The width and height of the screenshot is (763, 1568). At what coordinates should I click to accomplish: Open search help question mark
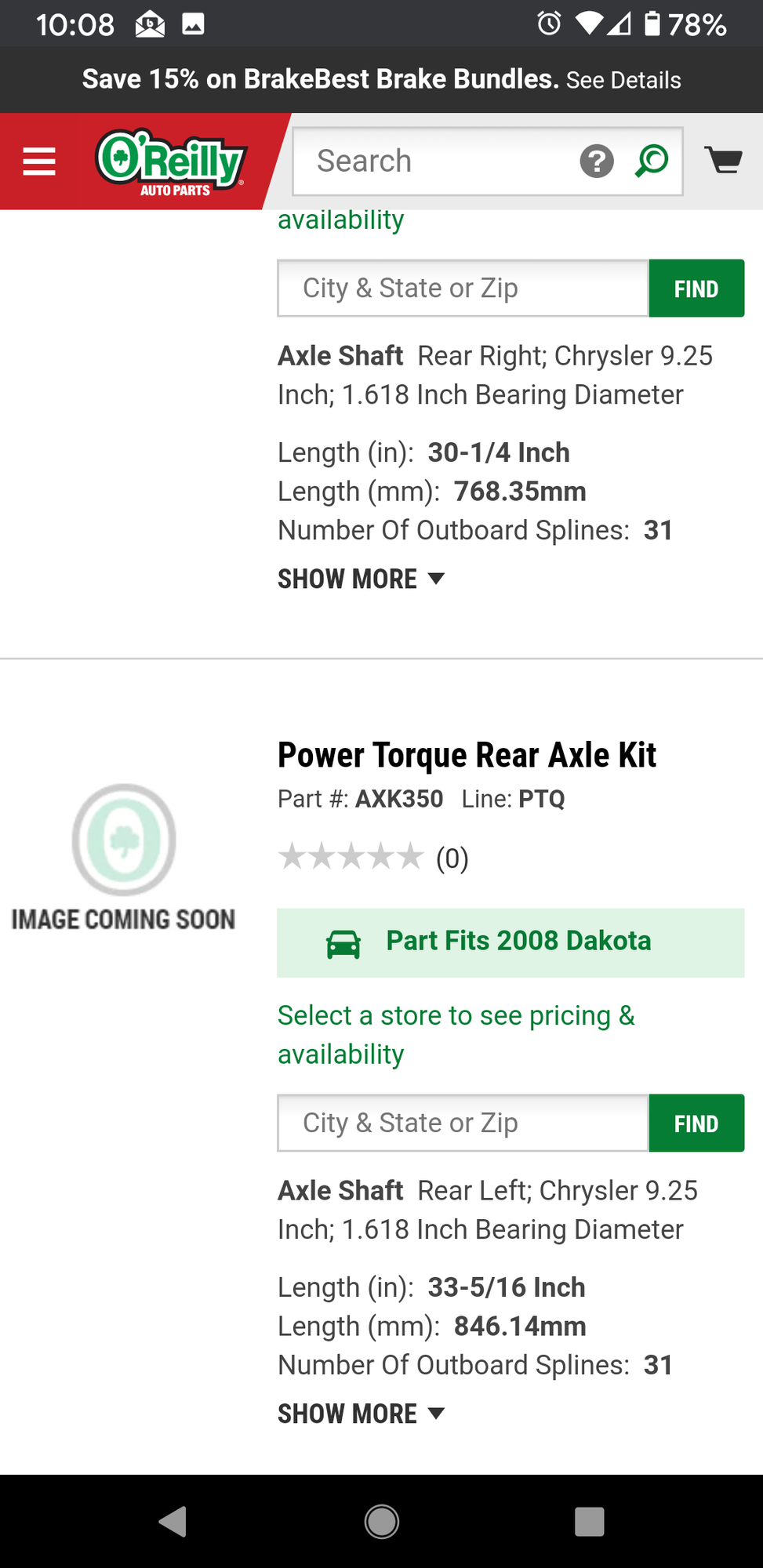(596, 162)
